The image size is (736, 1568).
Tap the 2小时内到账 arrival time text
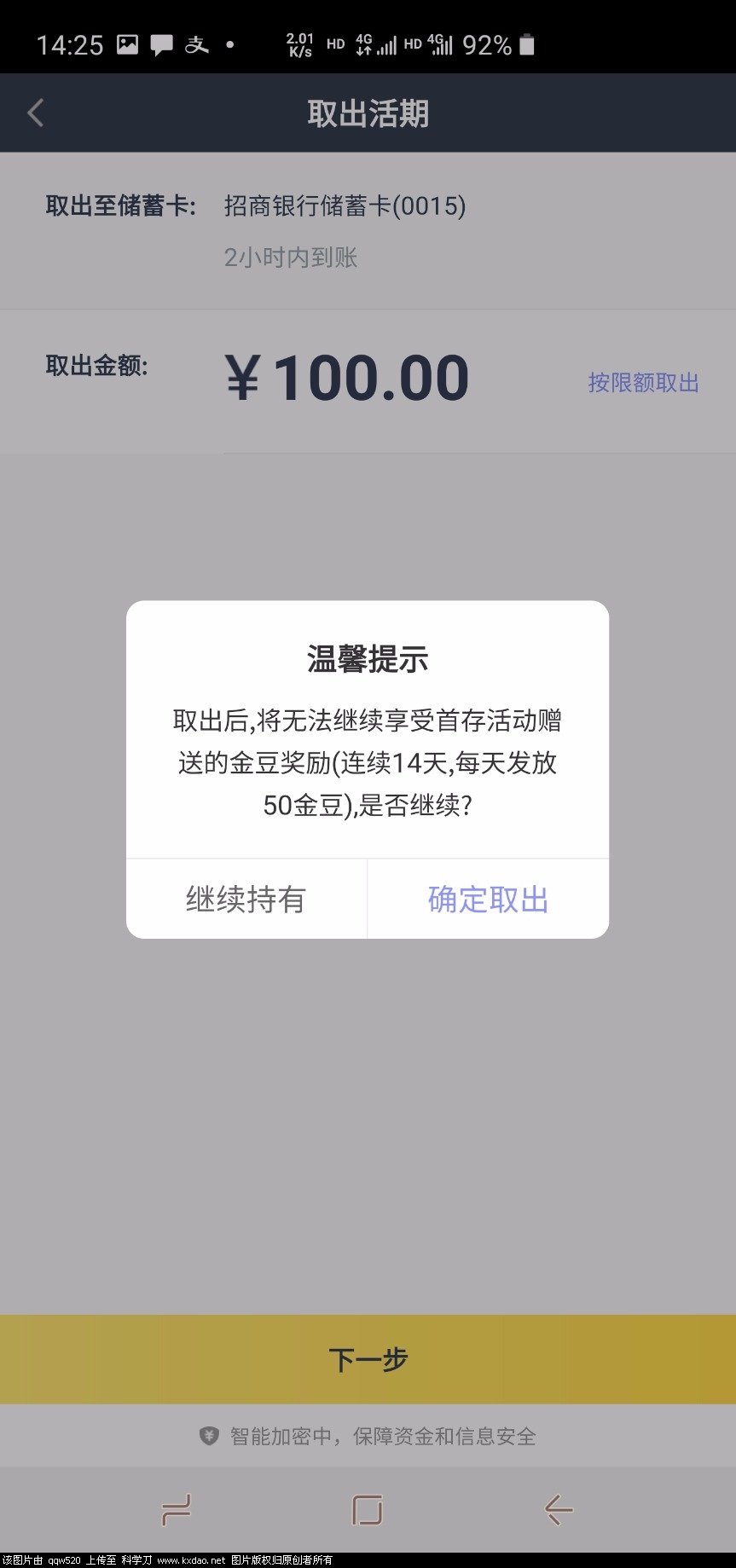tap(291, 257)
